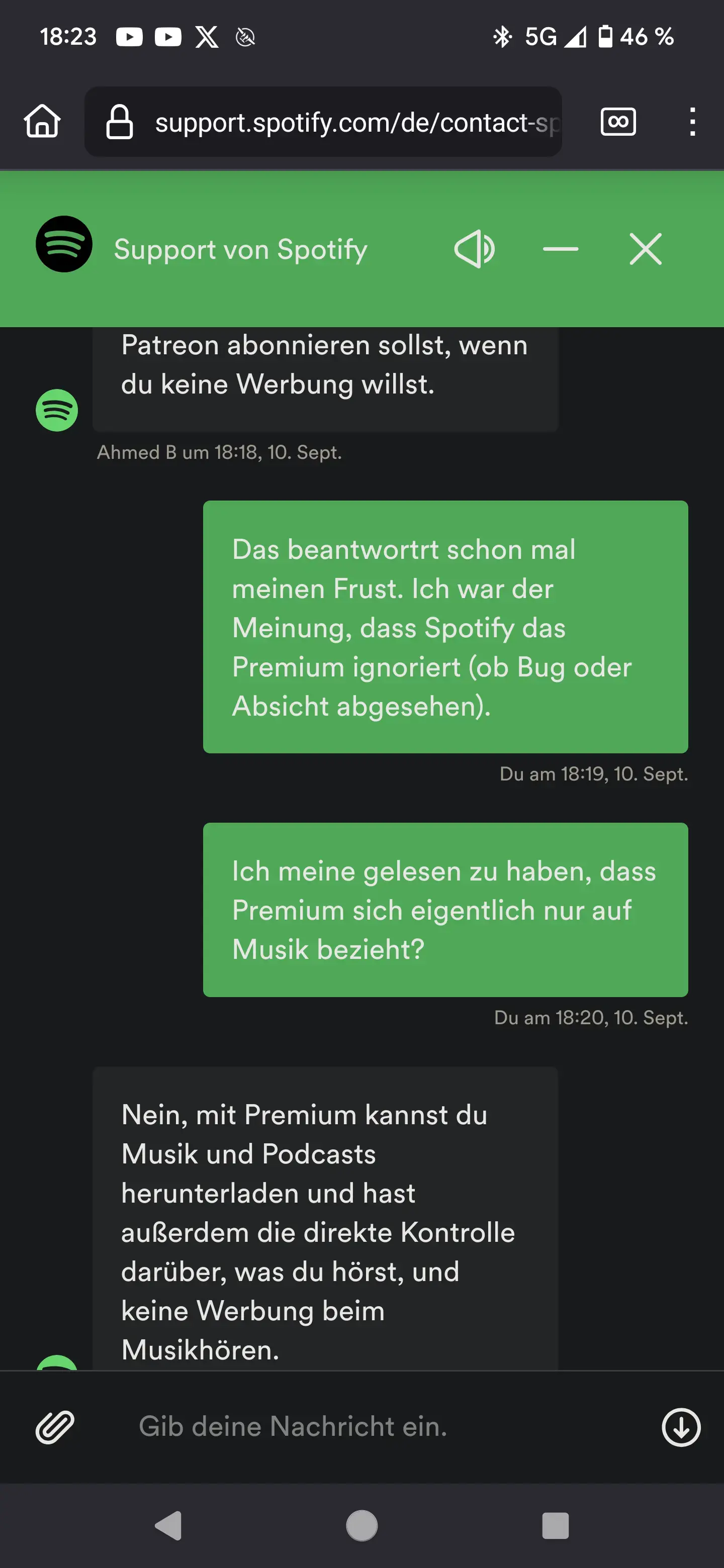Tap the browser home button
The height and width of the screenshot is (1568, 724).
[x=42, y=121]
